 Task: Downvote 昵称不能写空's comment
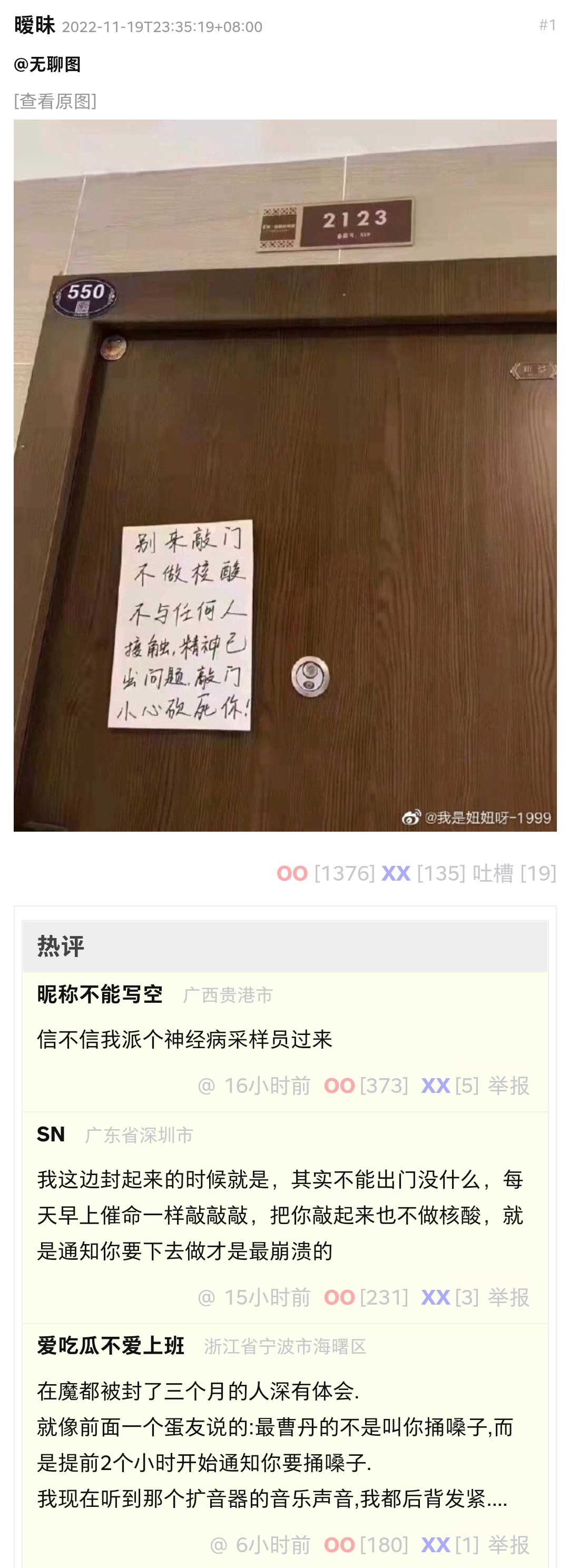(x=435, y=1086)
